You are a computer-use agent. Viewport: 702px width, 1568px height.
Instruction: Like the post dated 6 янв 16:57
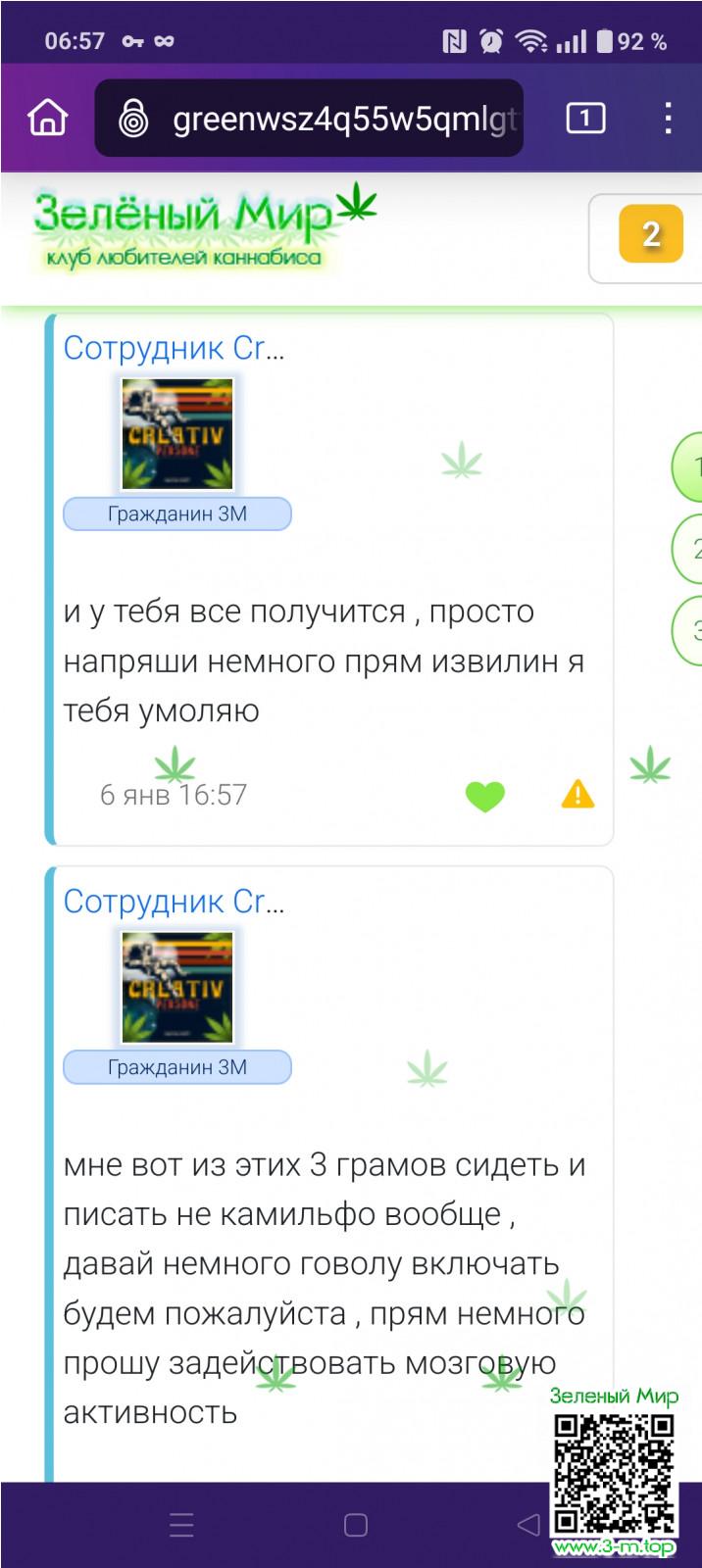coord(484,796)
